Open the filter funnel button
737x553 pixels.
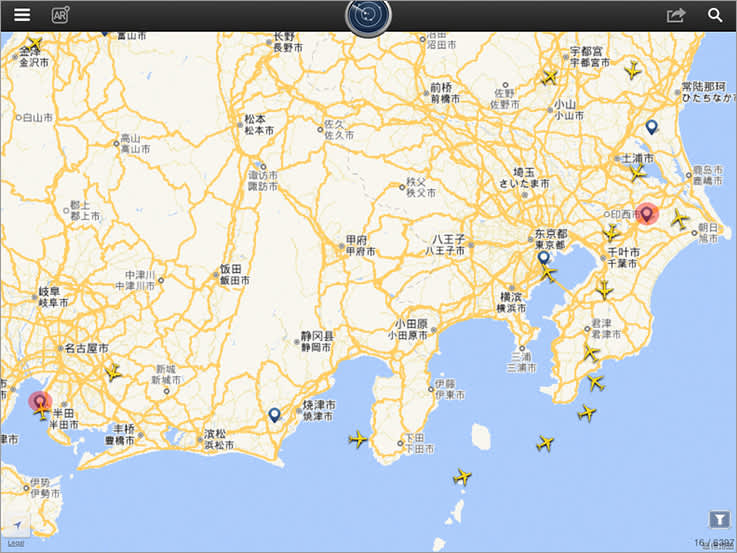click(719, 520)
